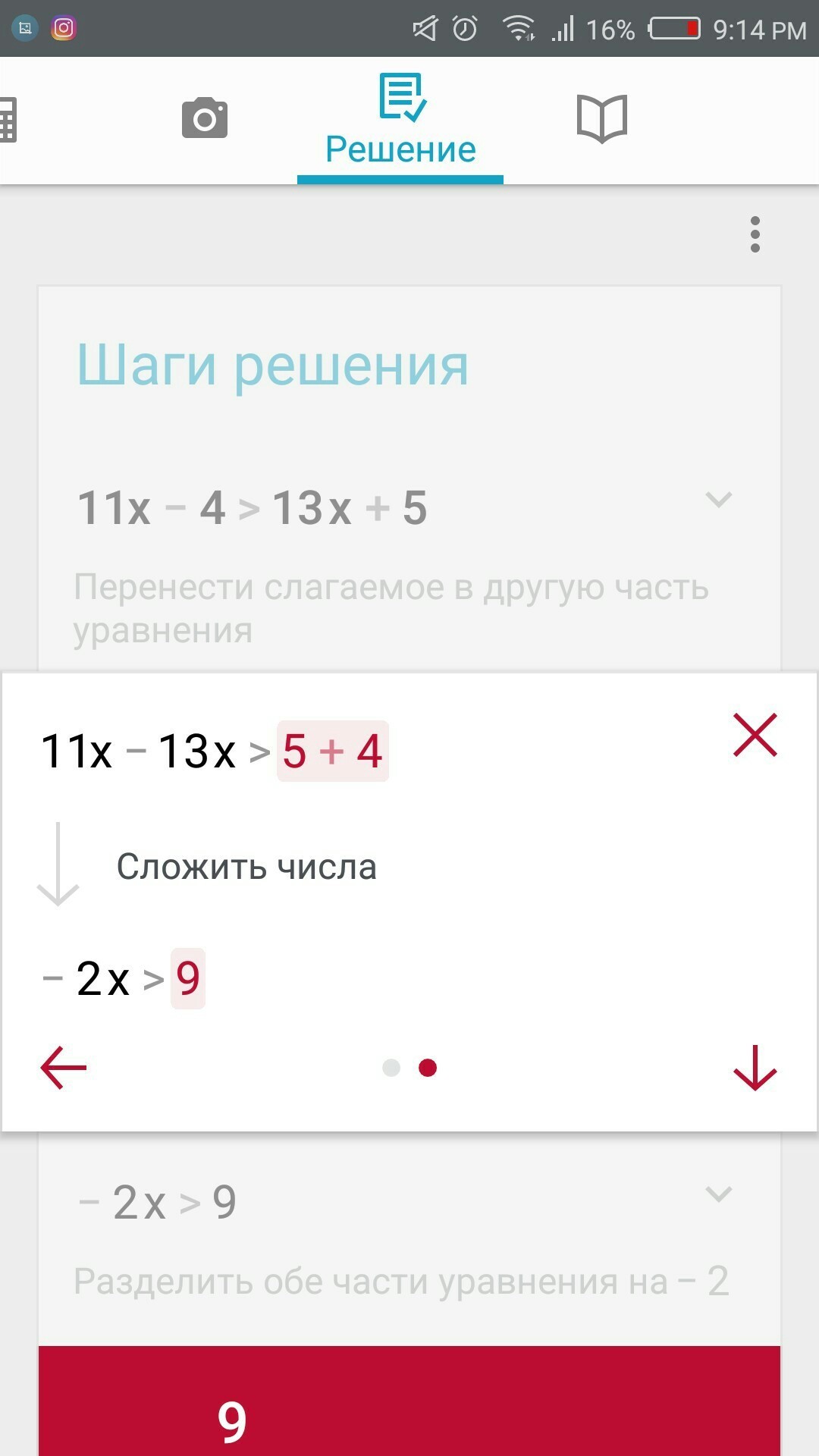The height and width of the screenshot is (1456, 819).
Task: Switch to the camera tab
Action: [205, 118]
